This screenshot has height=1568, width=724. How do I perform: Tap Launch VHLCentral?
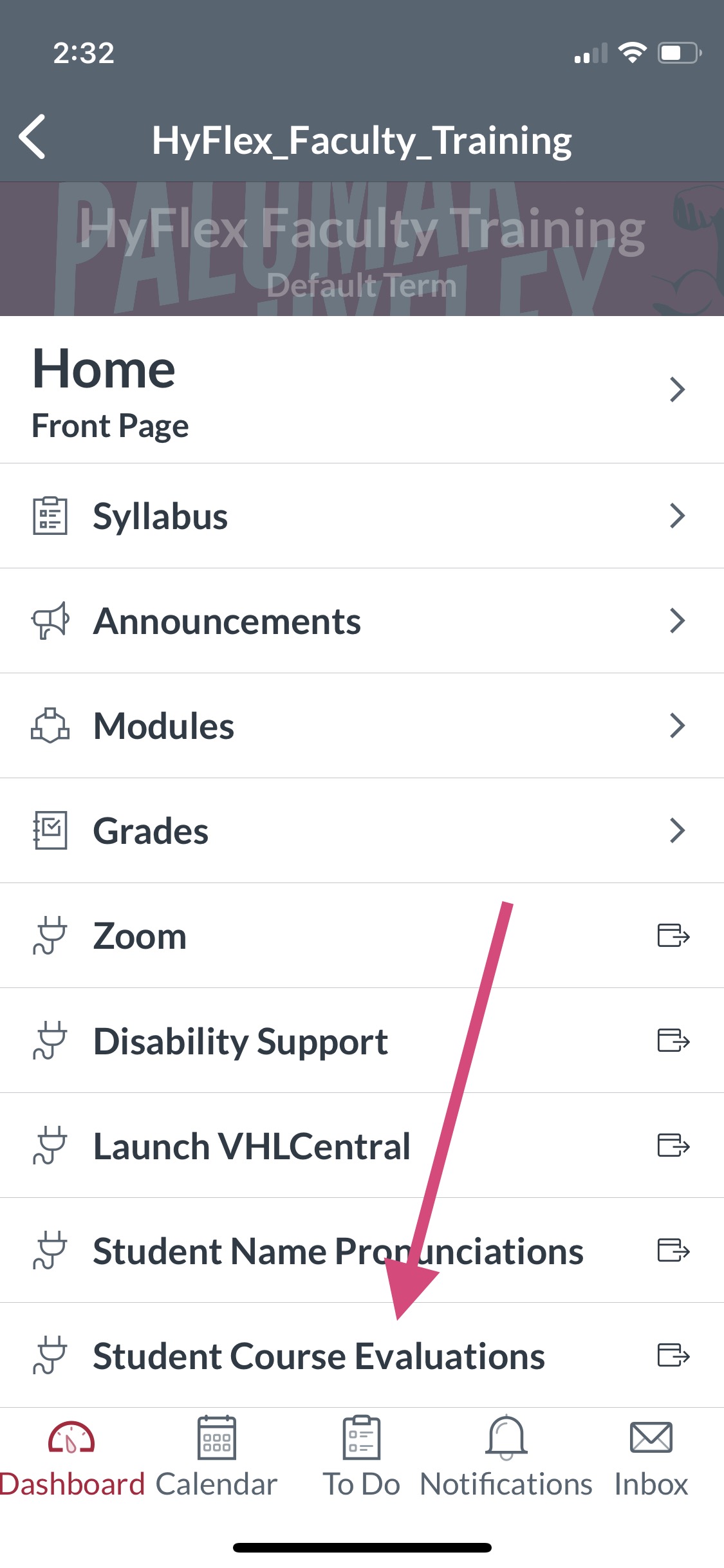[x=362, y=1145]
